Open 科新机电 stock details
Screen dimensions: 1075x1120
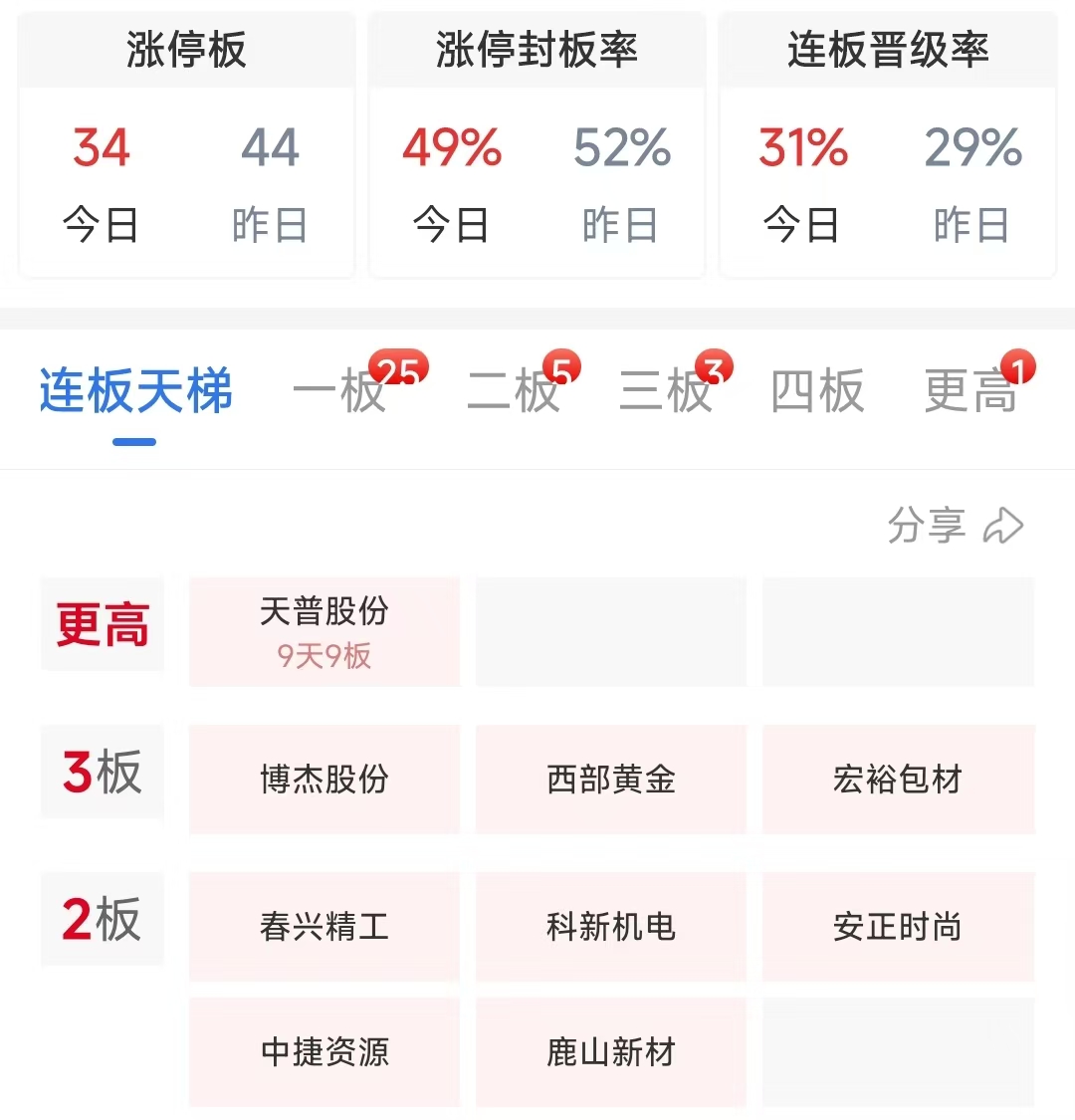pyautogui.click(x=611, y=927)
